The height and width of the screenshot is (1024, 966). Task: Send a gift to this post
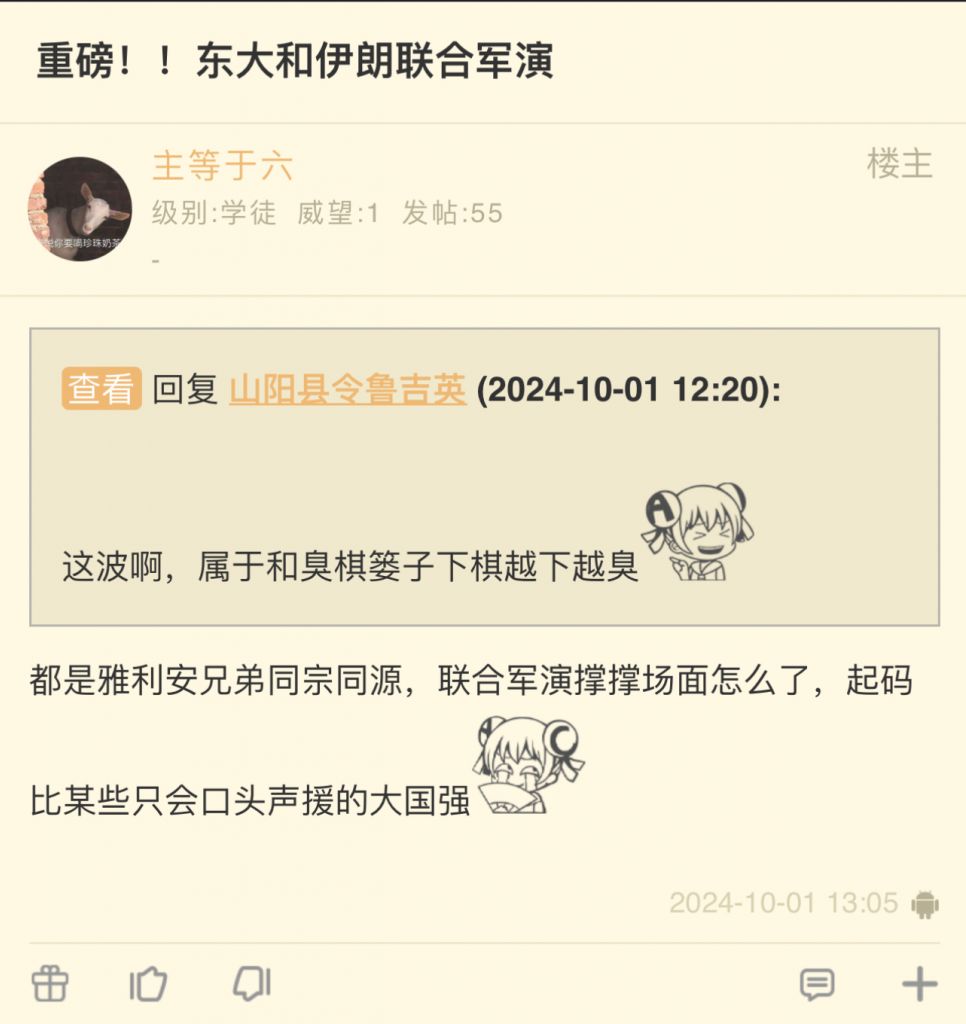click(50, 984)
